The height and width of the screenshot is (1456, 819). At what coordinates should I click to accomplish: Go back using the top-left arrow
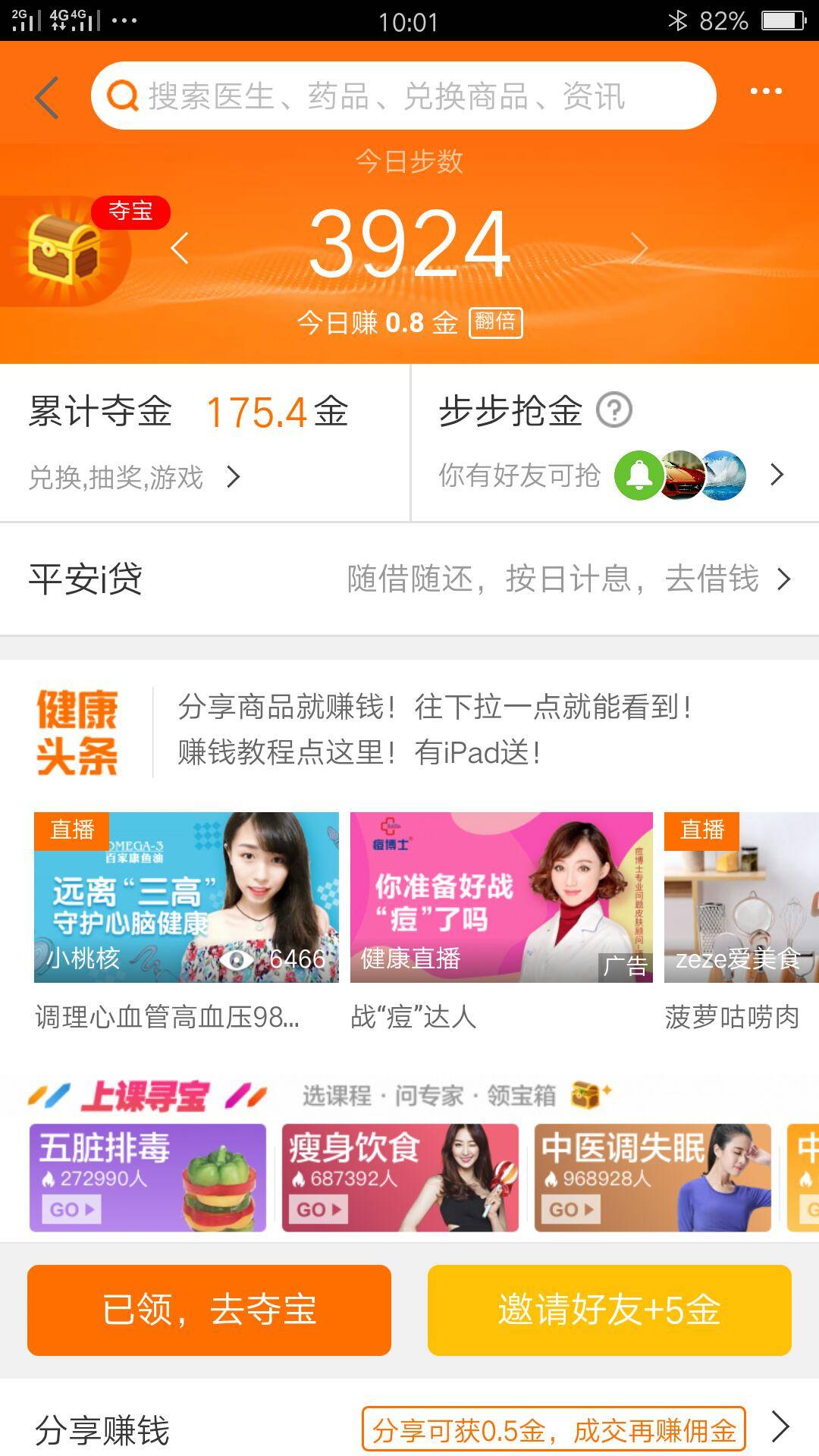pyautogui.click(x=47, y=98)
